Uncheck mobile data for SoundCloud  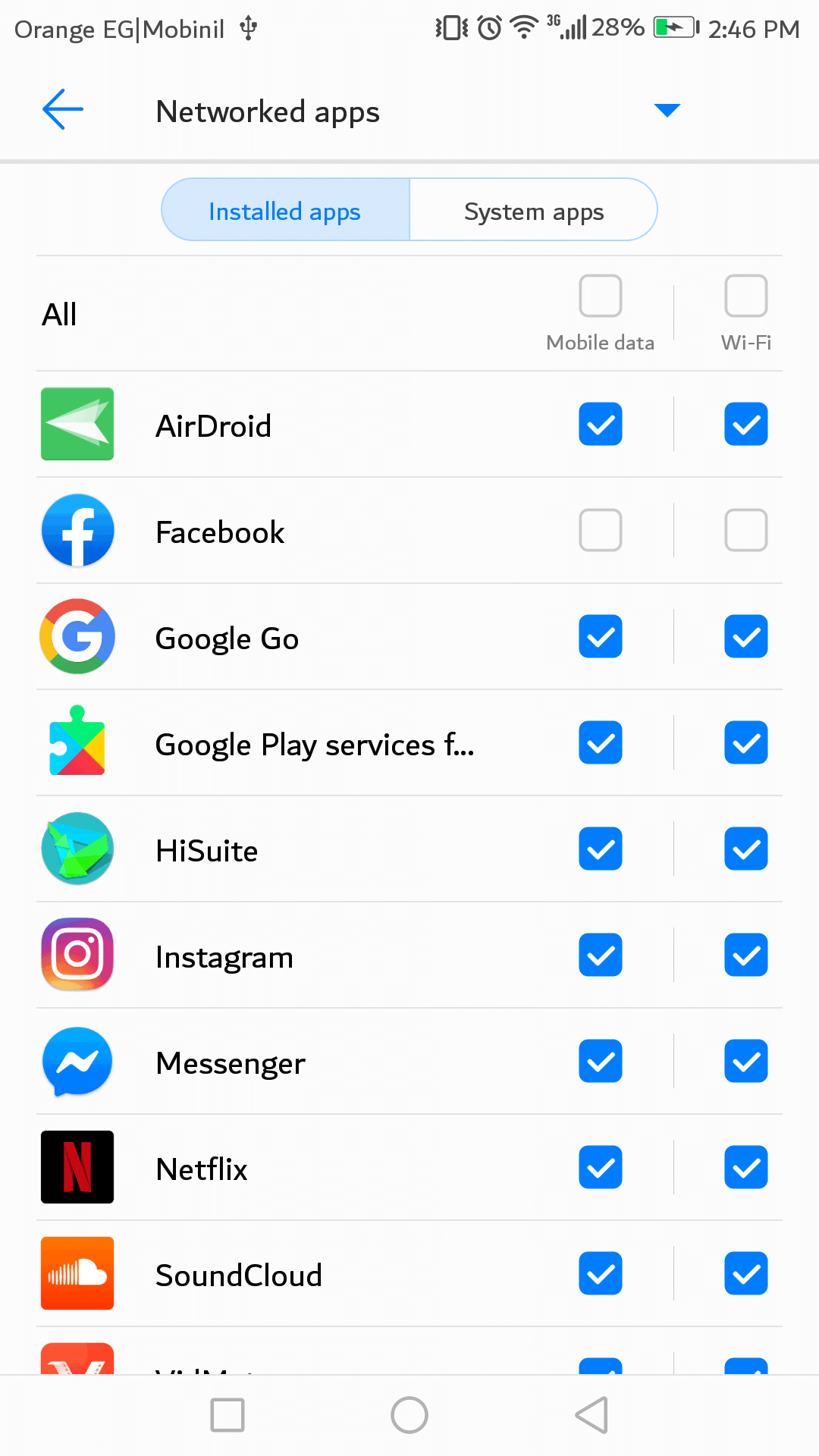(600, 1273)
